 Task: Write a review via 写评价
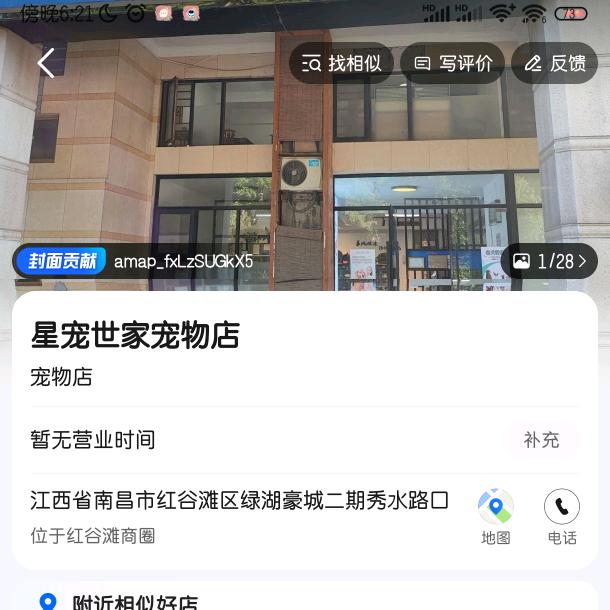[x=453, y=63]
